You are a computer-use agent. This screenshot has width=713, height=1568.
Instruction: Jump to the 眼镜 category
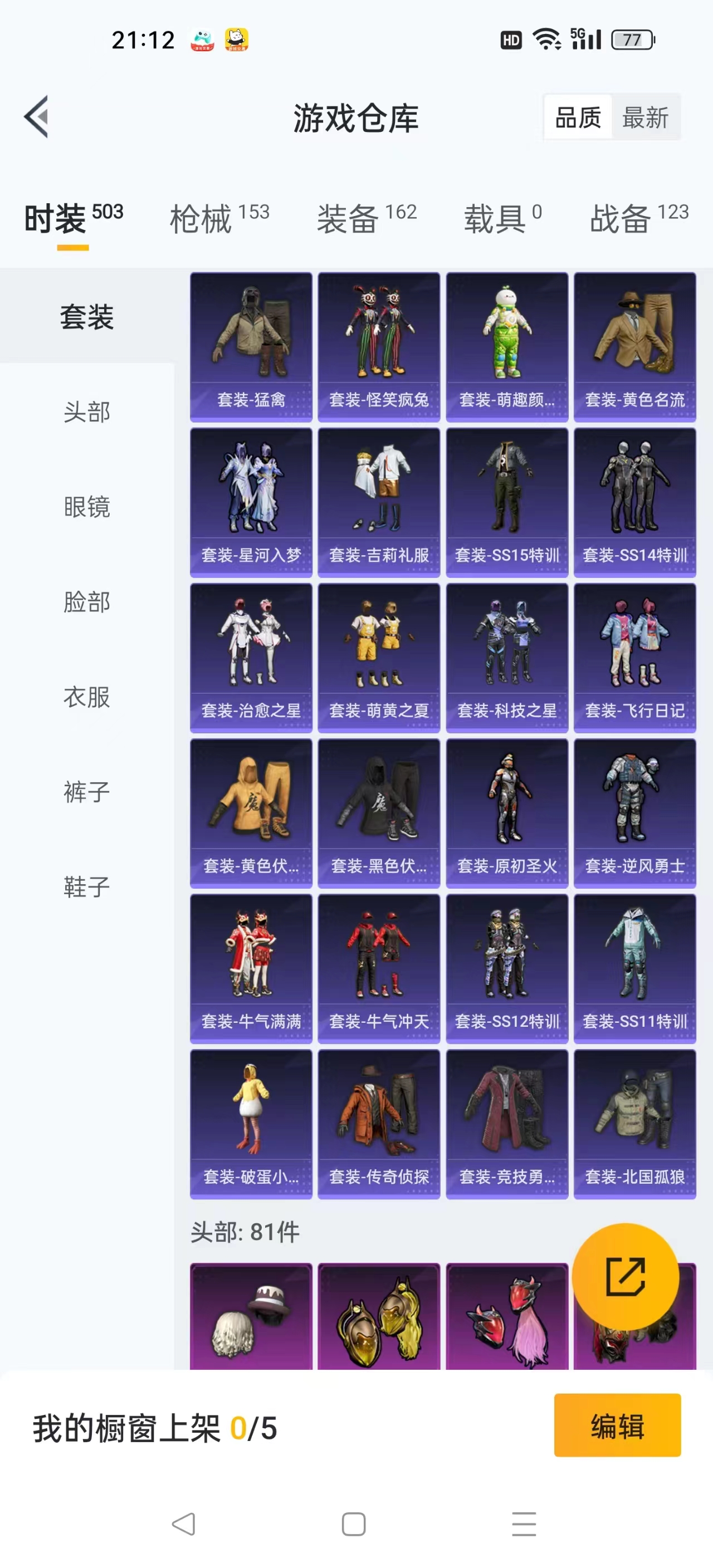coord(87,507)
